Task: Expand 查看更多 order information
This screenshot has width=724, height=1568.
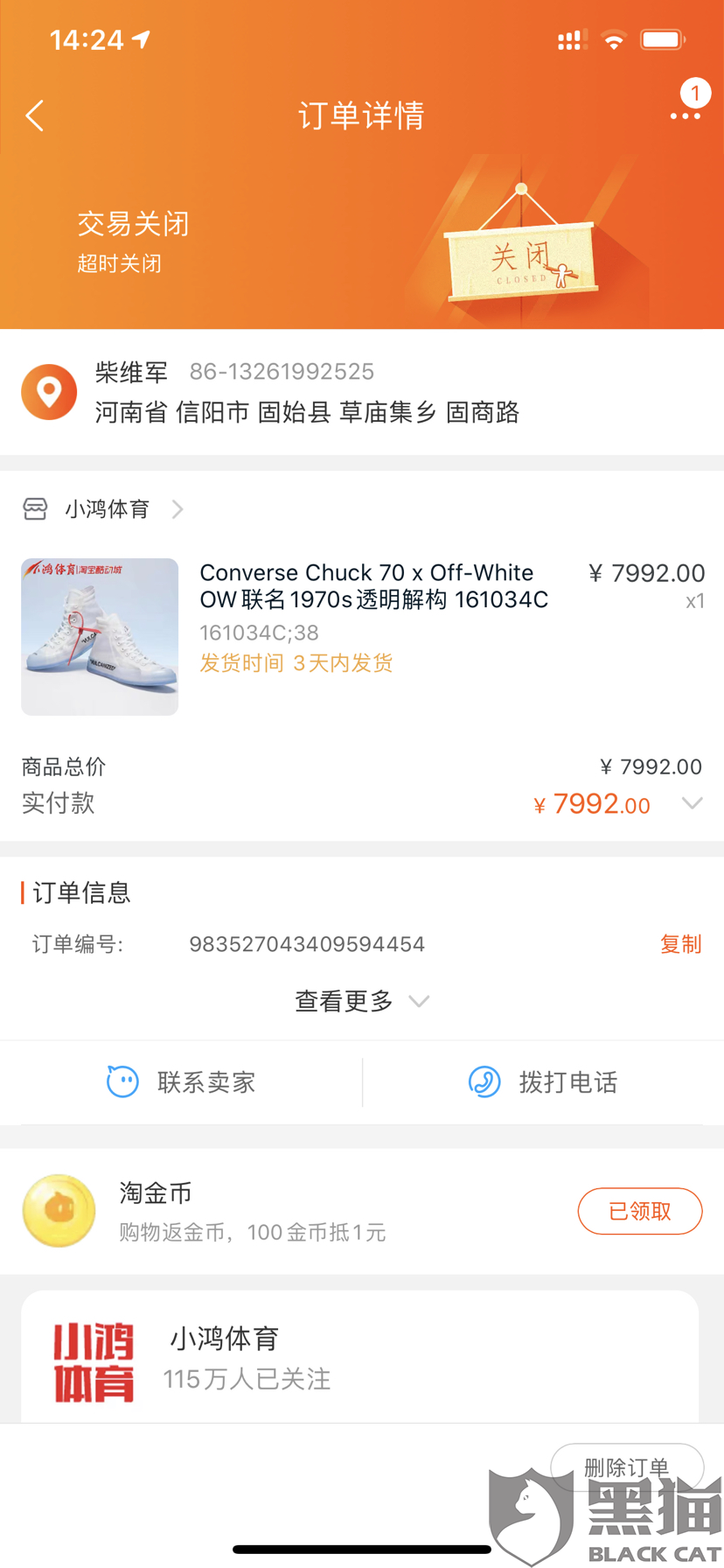Action: 361,1001
